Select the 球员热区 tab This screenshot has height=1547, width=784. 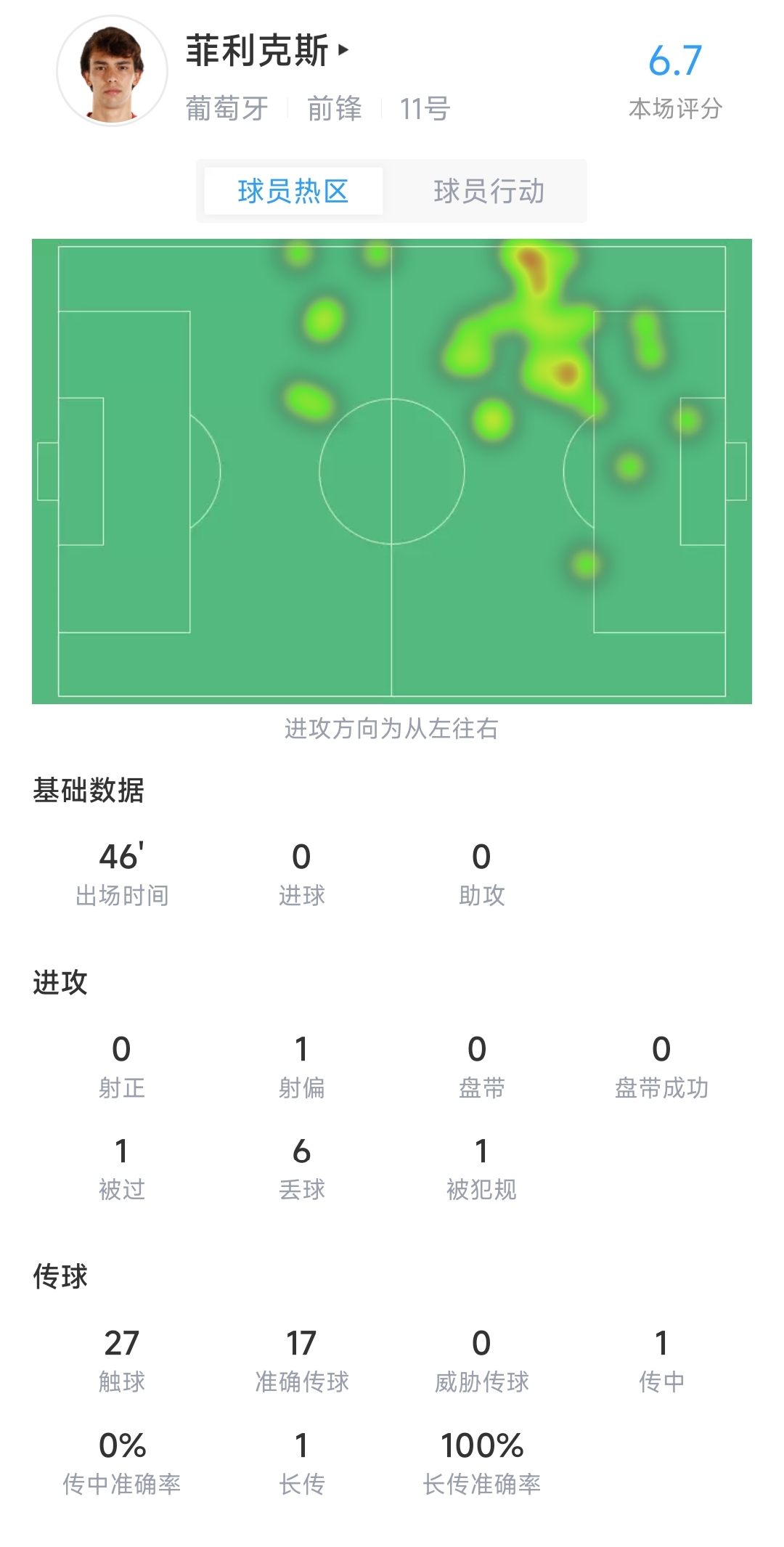click(x=293, y=192)
